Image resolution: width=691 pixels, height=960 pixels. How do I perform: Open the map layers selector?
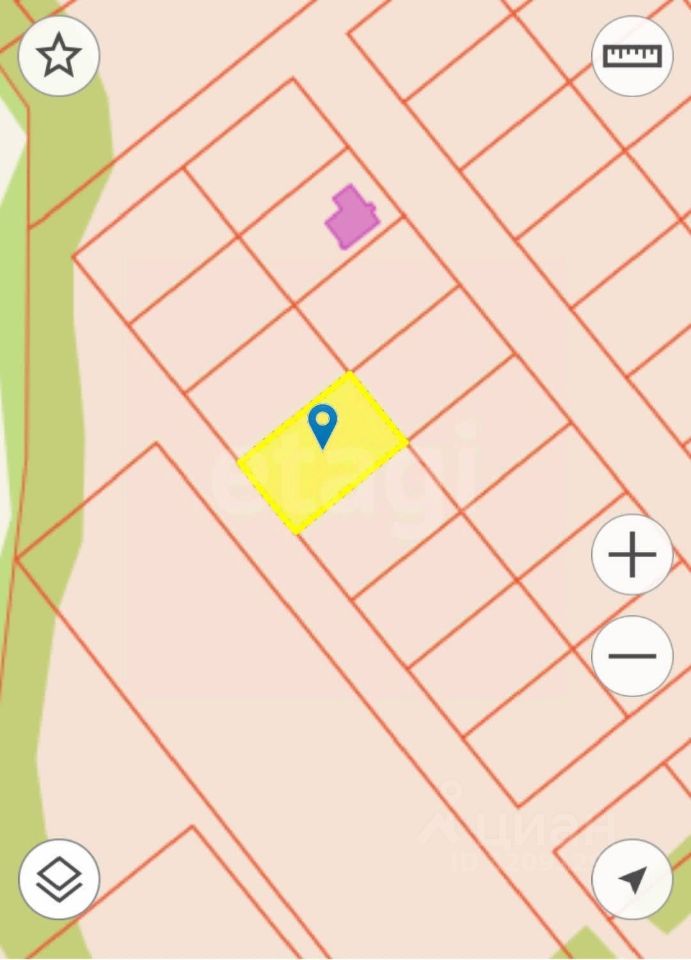pyautogui.click(x=59, y=879)
